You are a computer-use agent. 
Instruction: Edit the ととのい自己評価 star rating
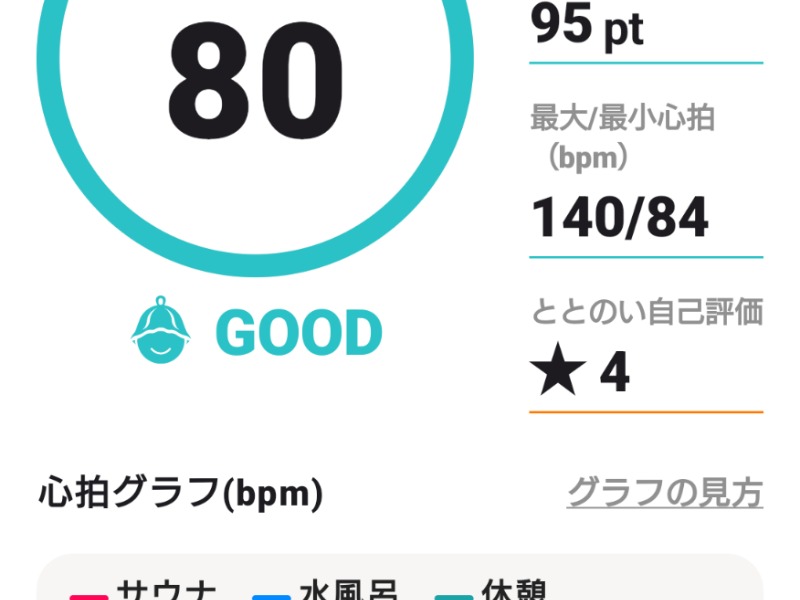582,374
